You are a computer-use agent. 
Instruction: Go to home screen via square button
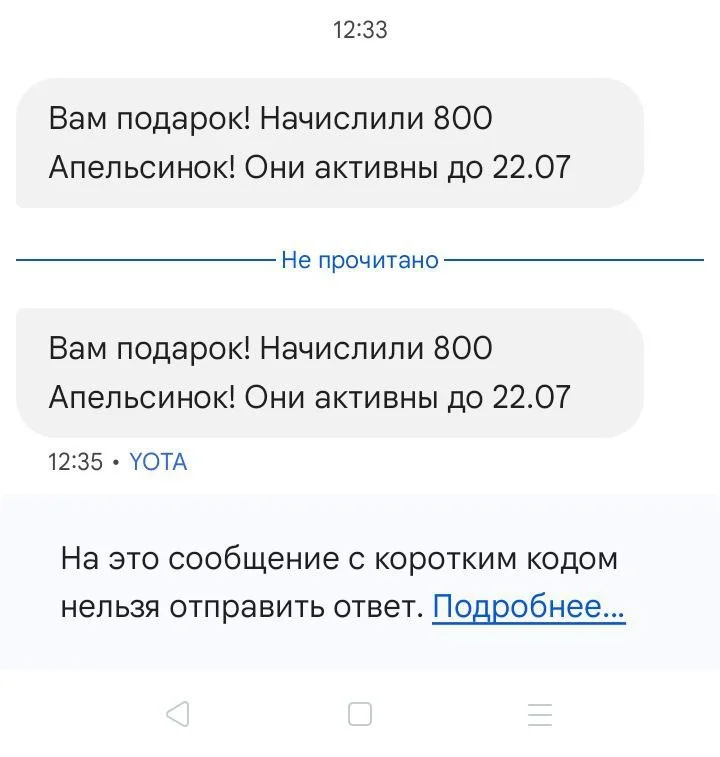coord(360,714)
